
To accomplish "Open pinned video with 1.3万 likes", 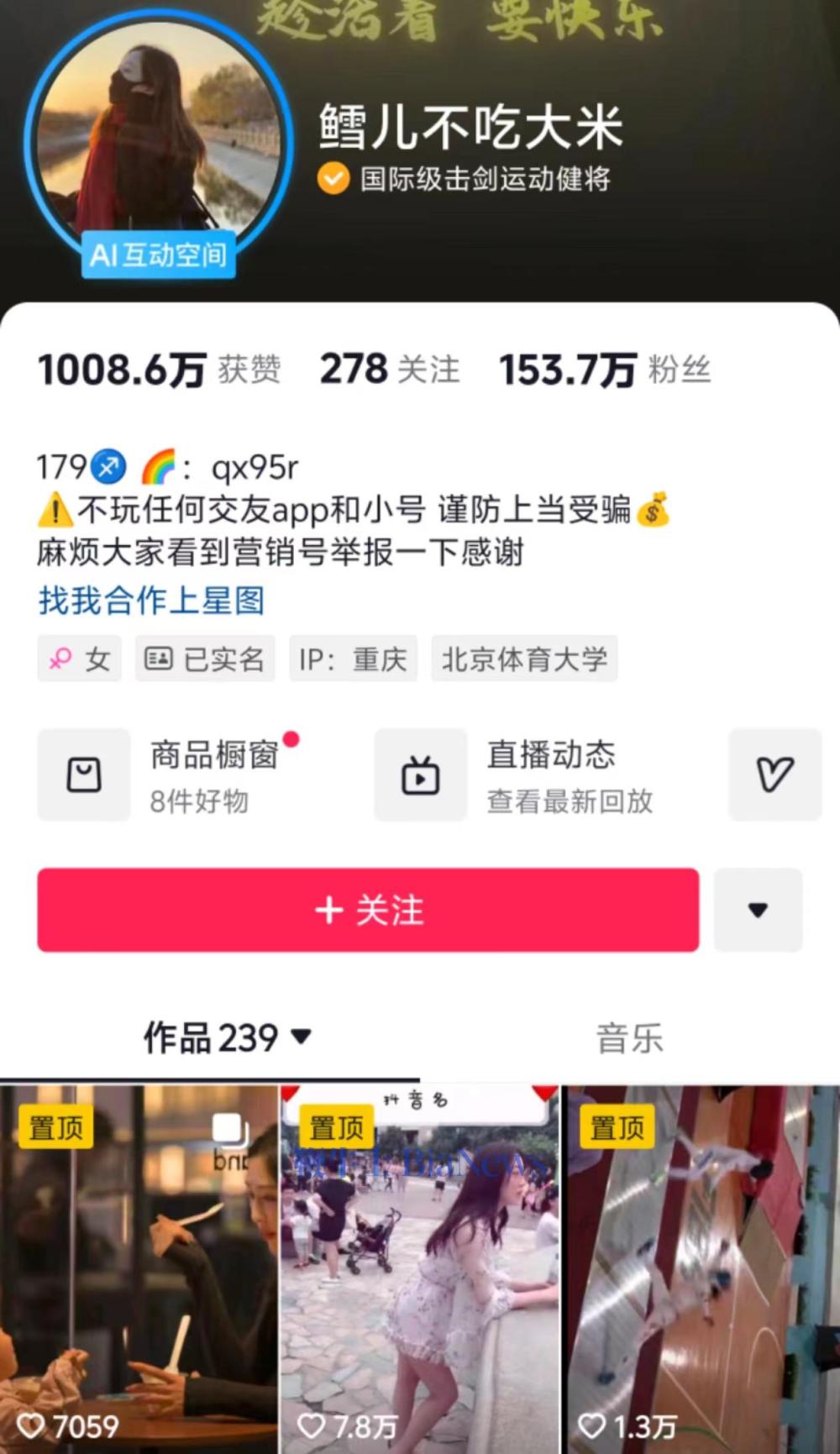I will click(701, 1268).
